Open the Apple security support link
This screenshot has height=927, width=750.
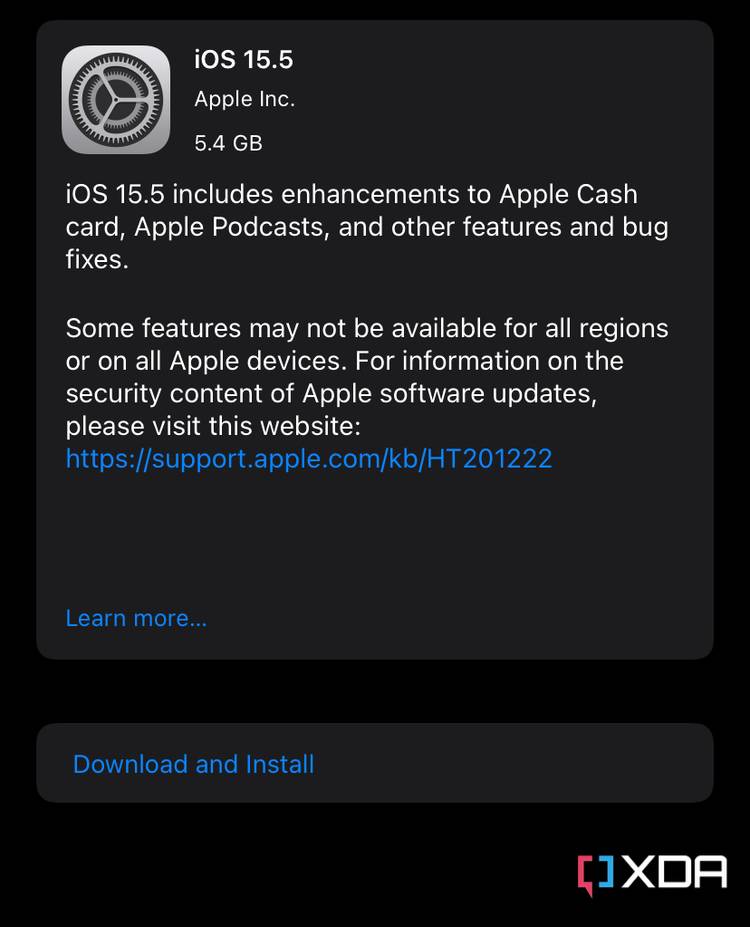pyautogui.click(x=308, y=458)
